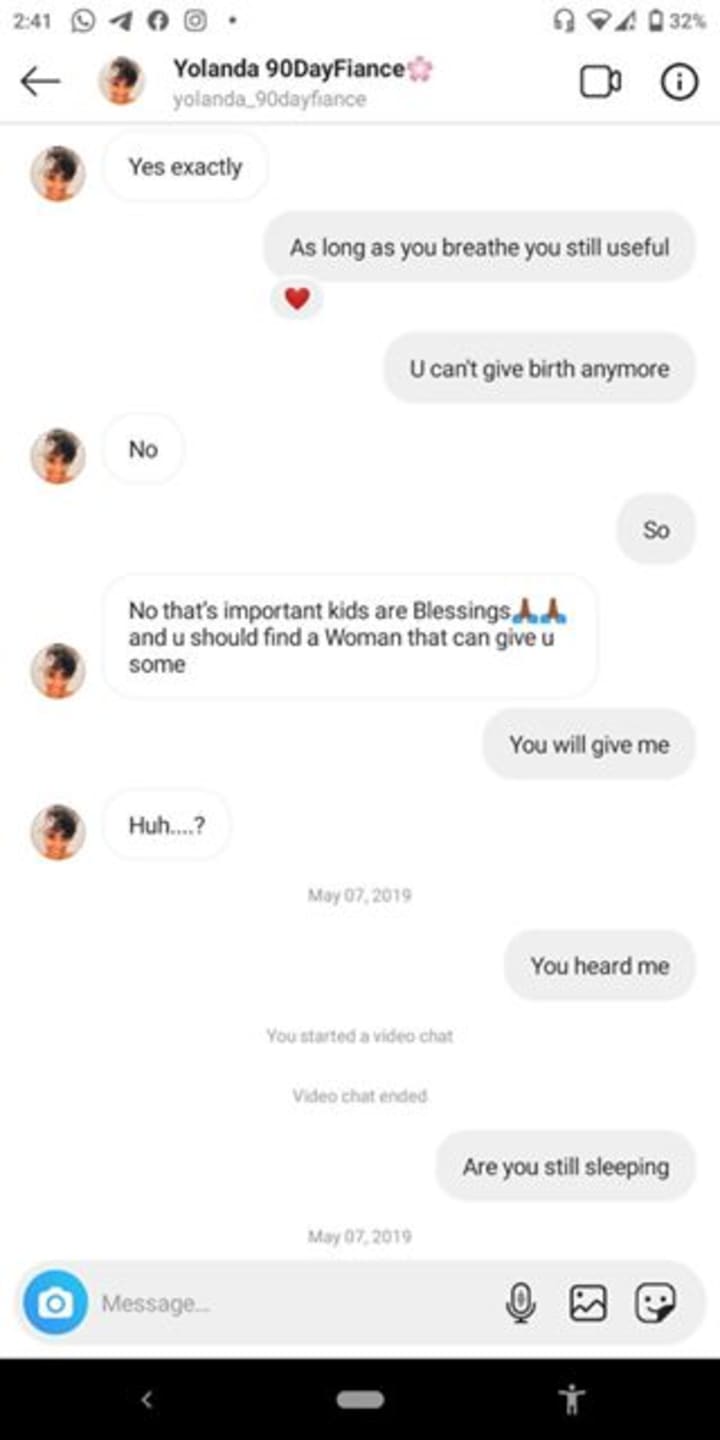Tap the system back button
The height and width of the screenshot is (1440, 720).
coord(147,1400)
